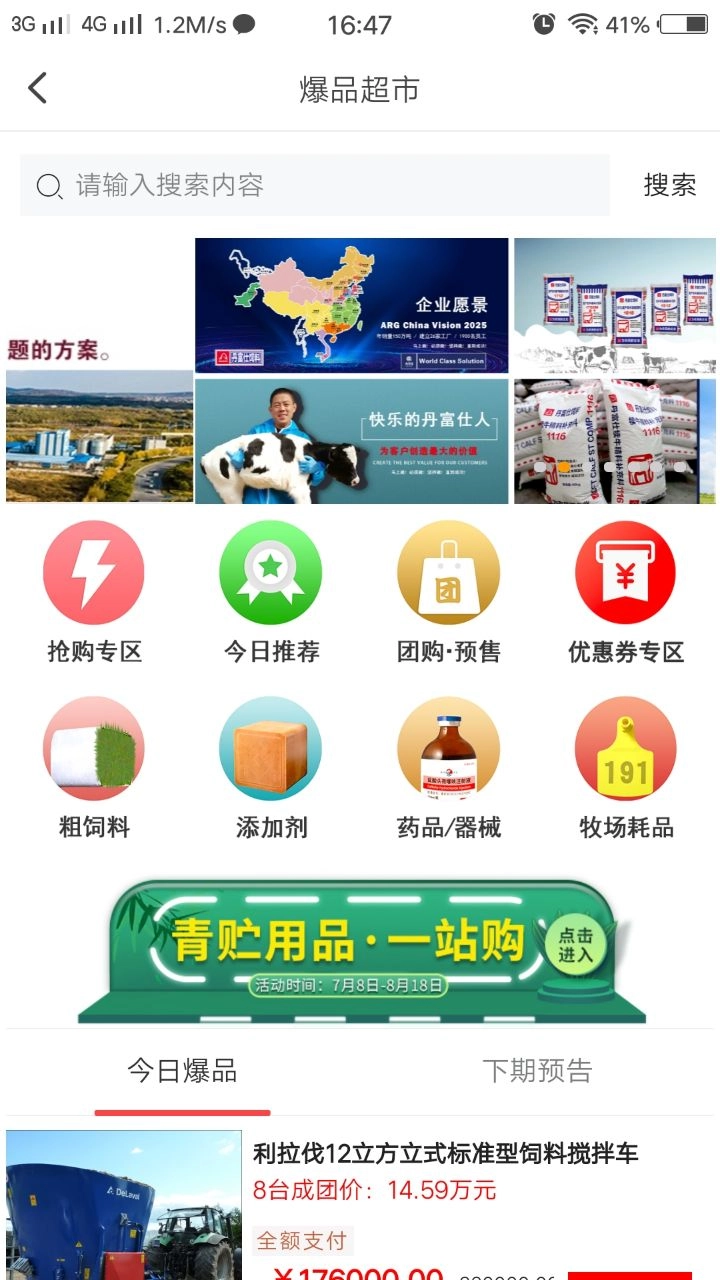Open the 抢购专区 flash sale icon

(94, 573)
